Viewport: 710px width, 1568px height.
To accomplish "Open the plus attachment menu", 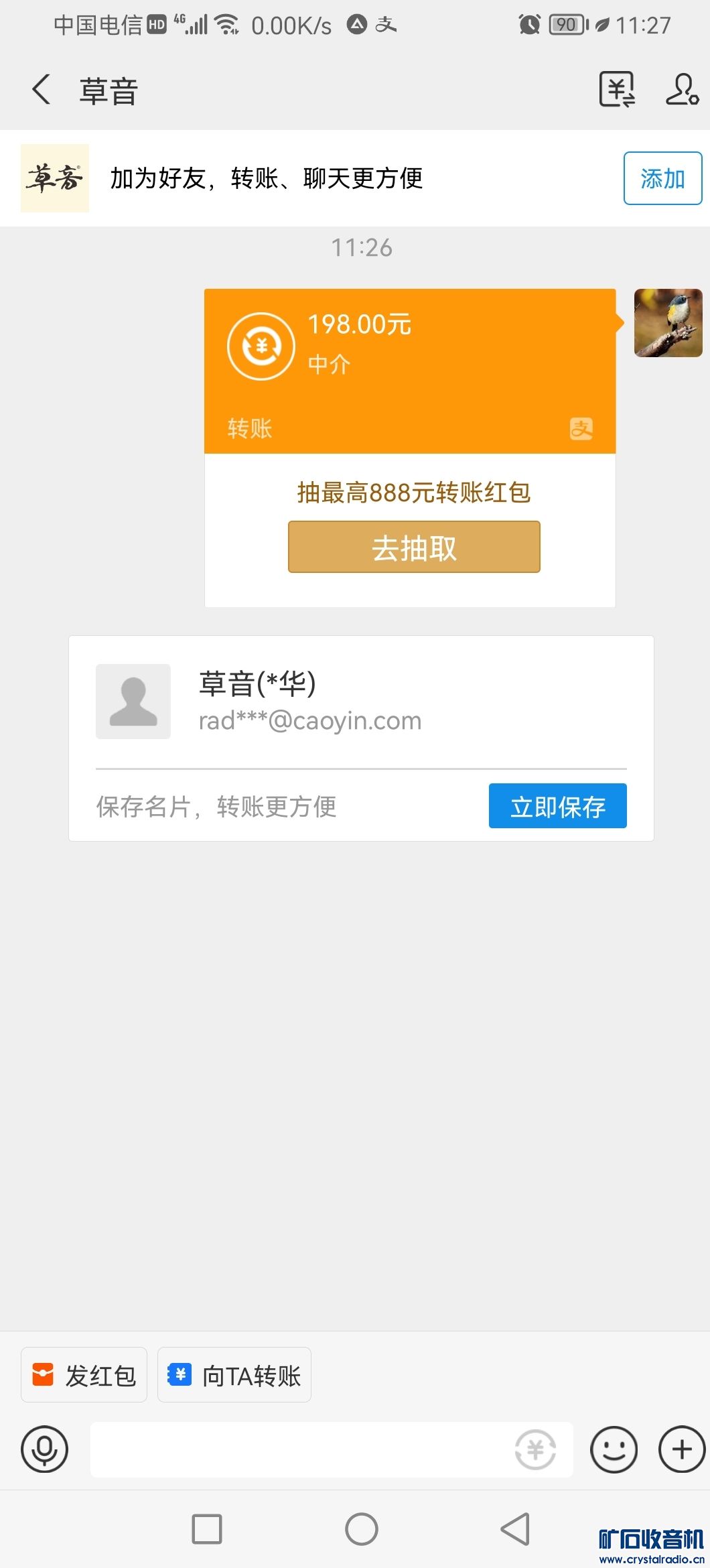I will coord(681,1449).
